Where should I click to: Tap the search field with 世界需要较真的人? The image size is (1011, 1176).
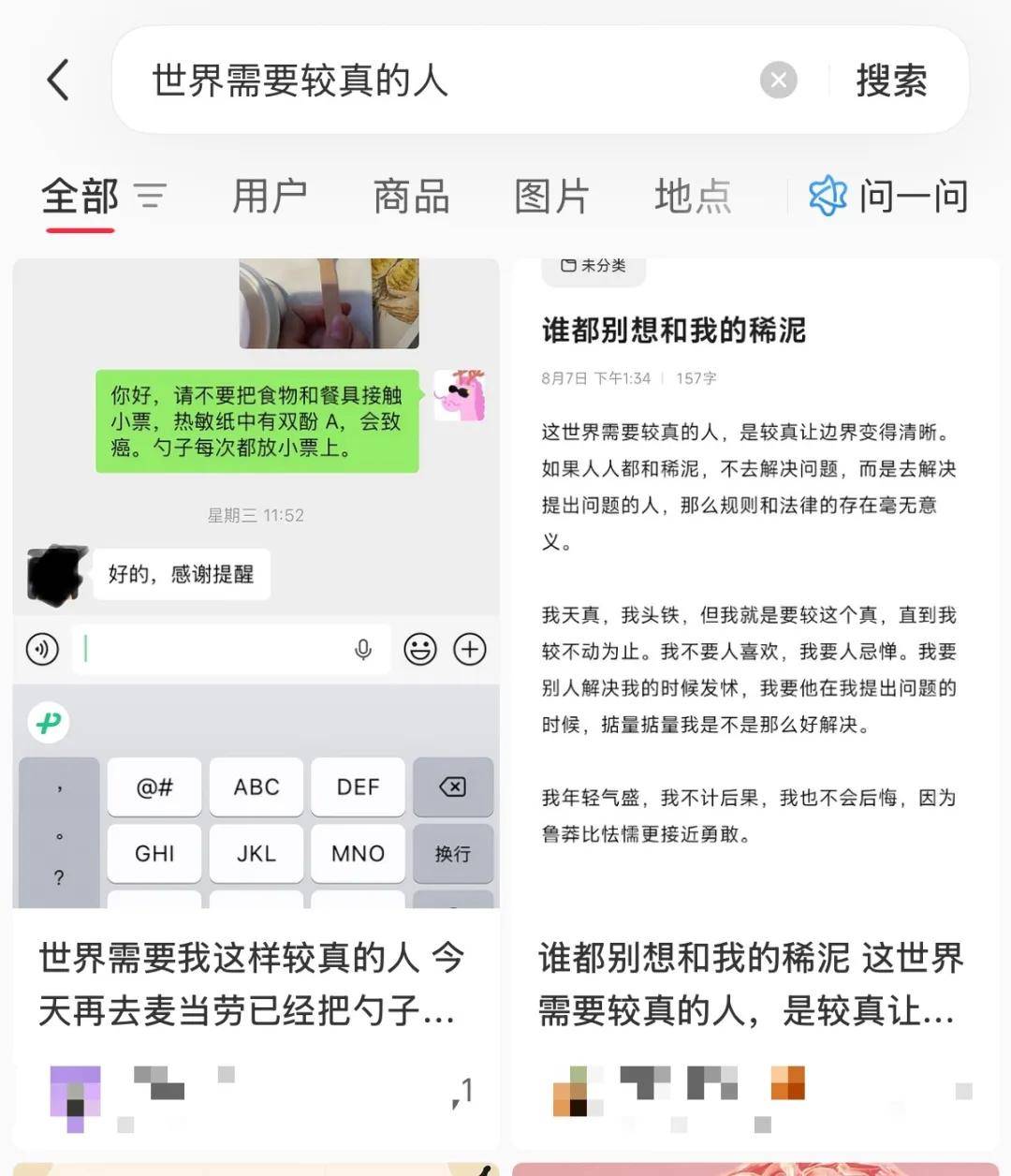[x=421, y=81]
